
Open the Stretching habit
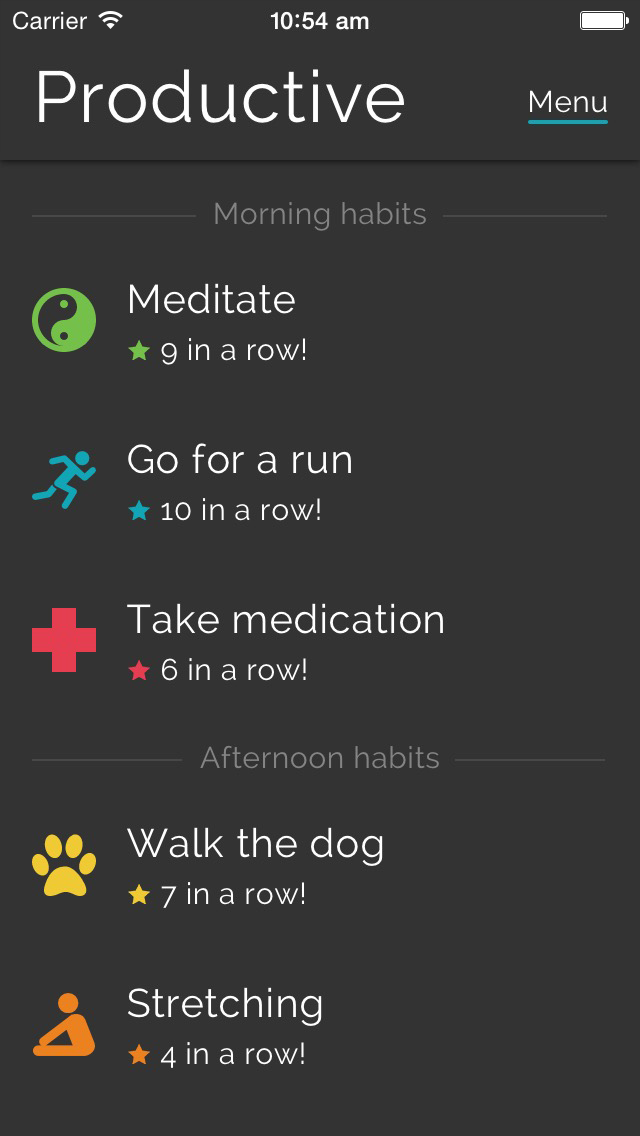pos(320,1024)
